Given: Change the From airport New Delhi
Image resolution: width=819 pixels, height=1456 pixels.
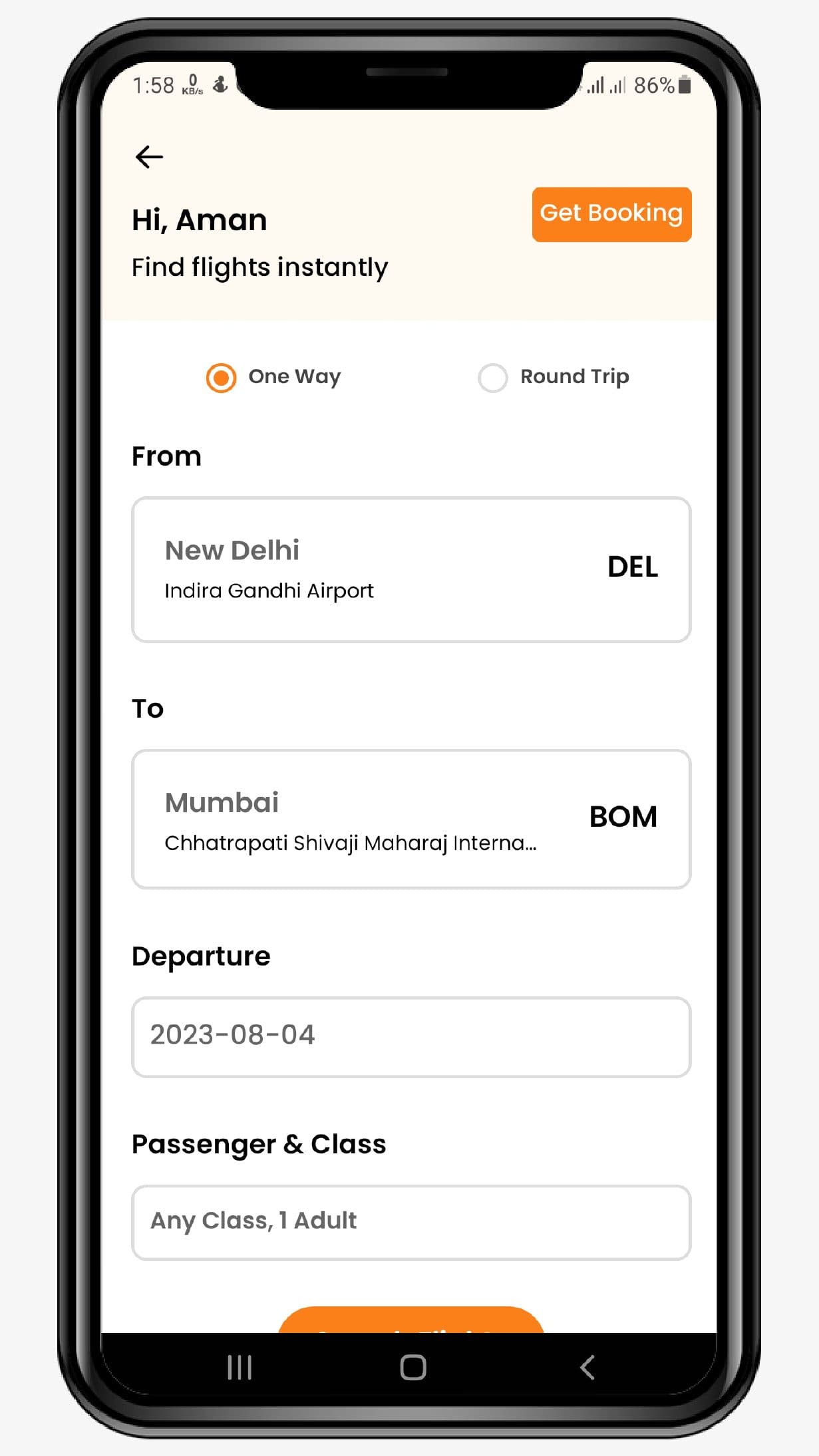Looking at the screenshot, I should [x=410, y=569].
